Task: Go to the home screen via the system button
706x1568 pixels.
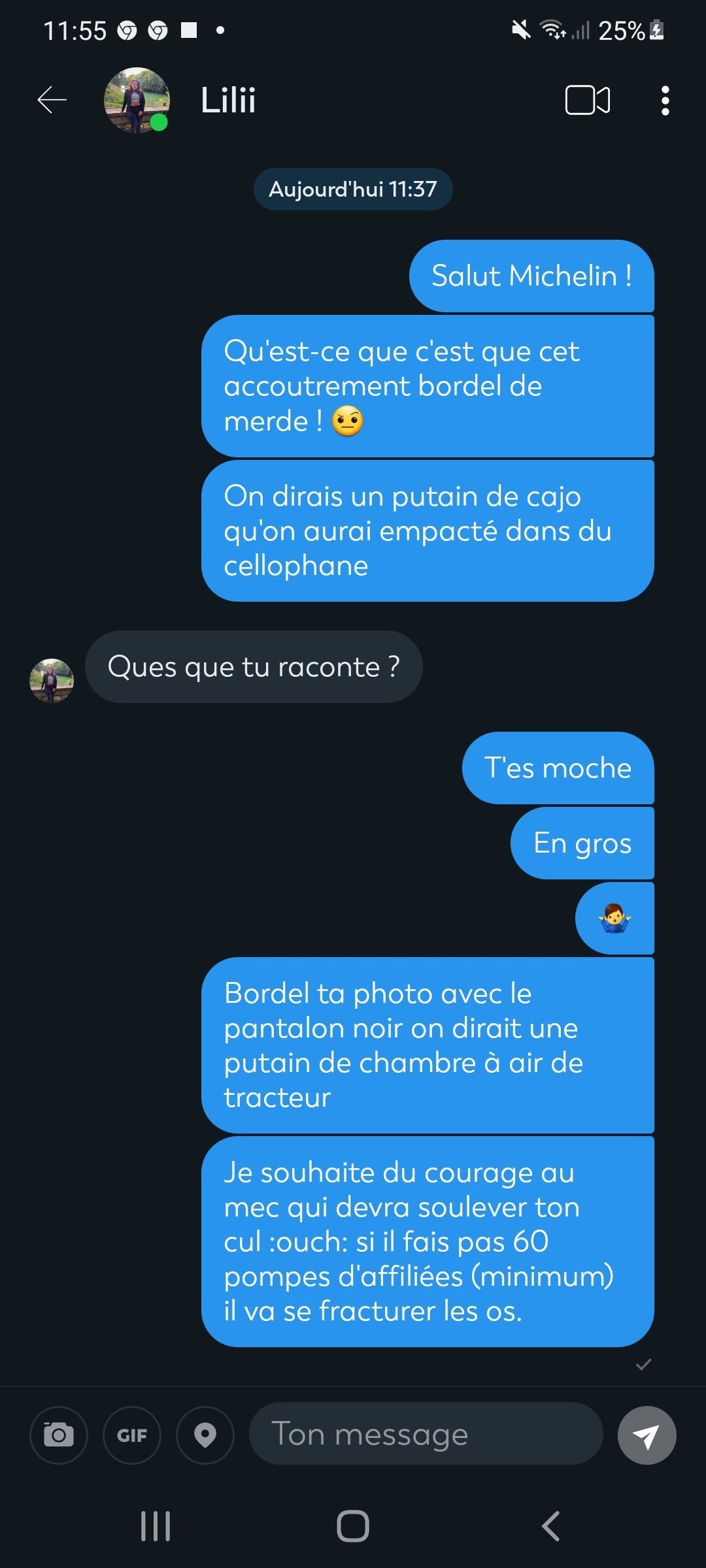Action: [353, 1526]
